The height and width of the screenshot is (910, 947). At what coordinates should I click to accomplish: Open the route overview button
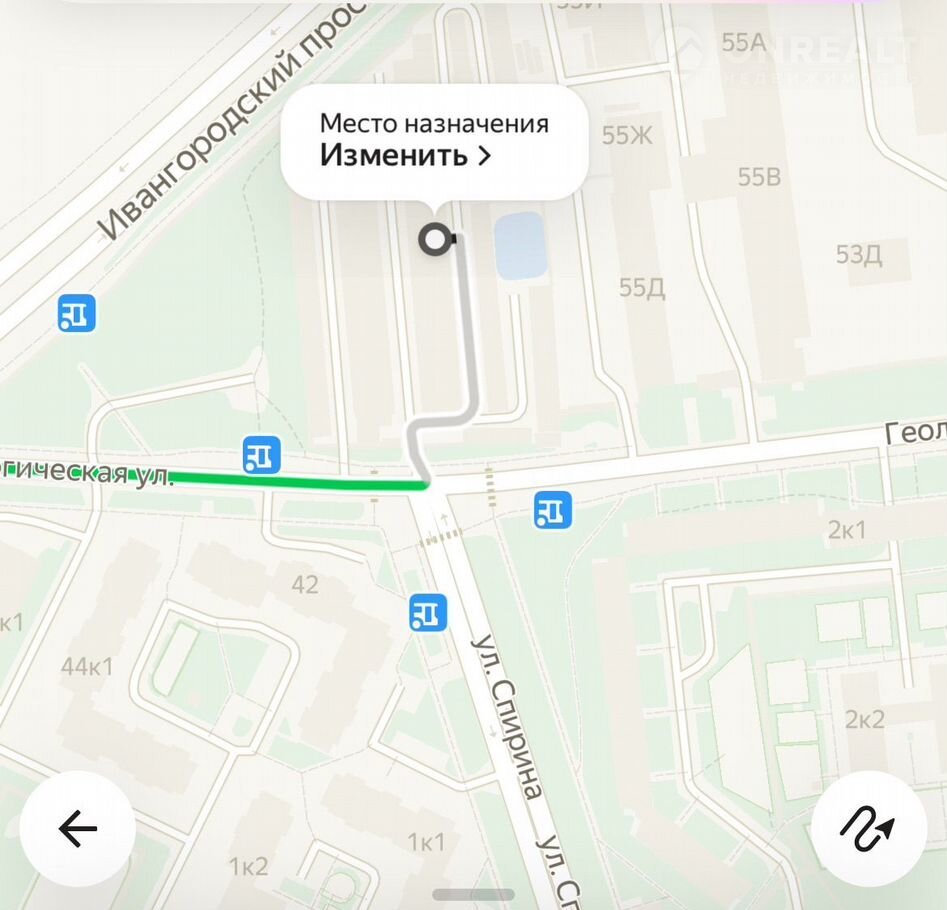click(x=868, y=828)
